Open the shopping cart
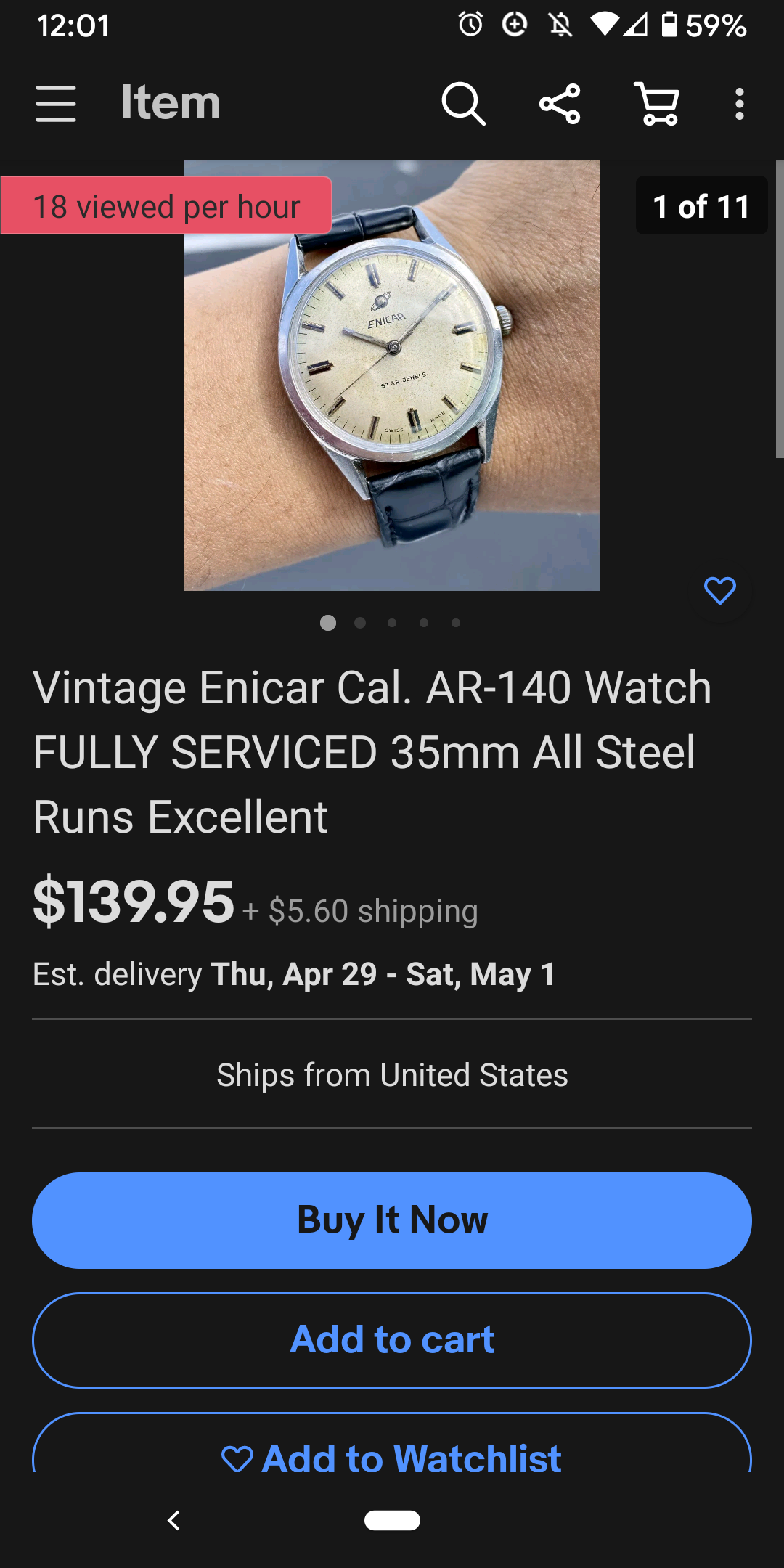Viewport: 784px width, 1568px height. (658, 103)
